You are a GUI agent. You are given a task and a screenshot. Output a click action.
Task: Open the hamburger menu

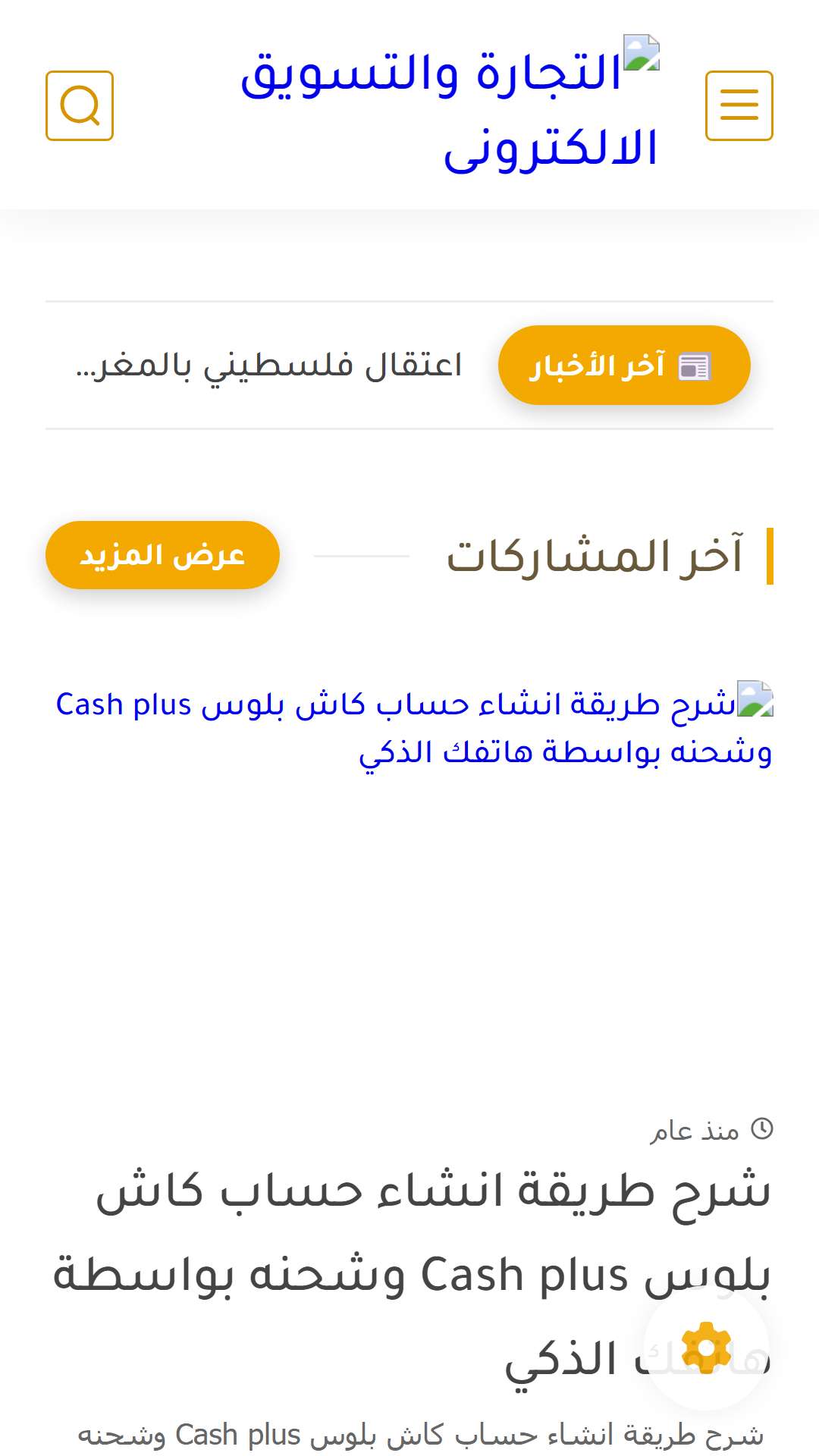(x=739, y=105)
